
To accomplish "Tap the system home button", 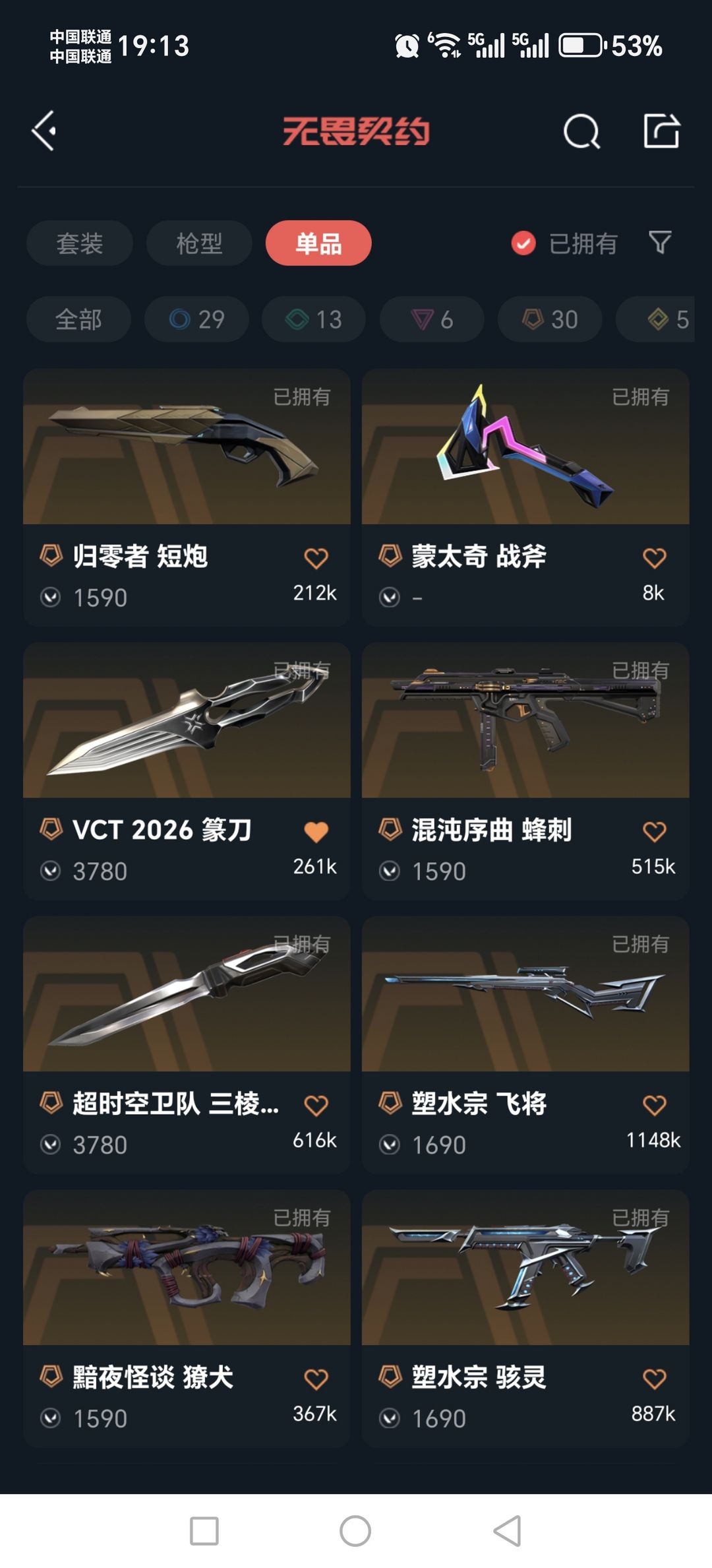I will tap(355, 1530).
